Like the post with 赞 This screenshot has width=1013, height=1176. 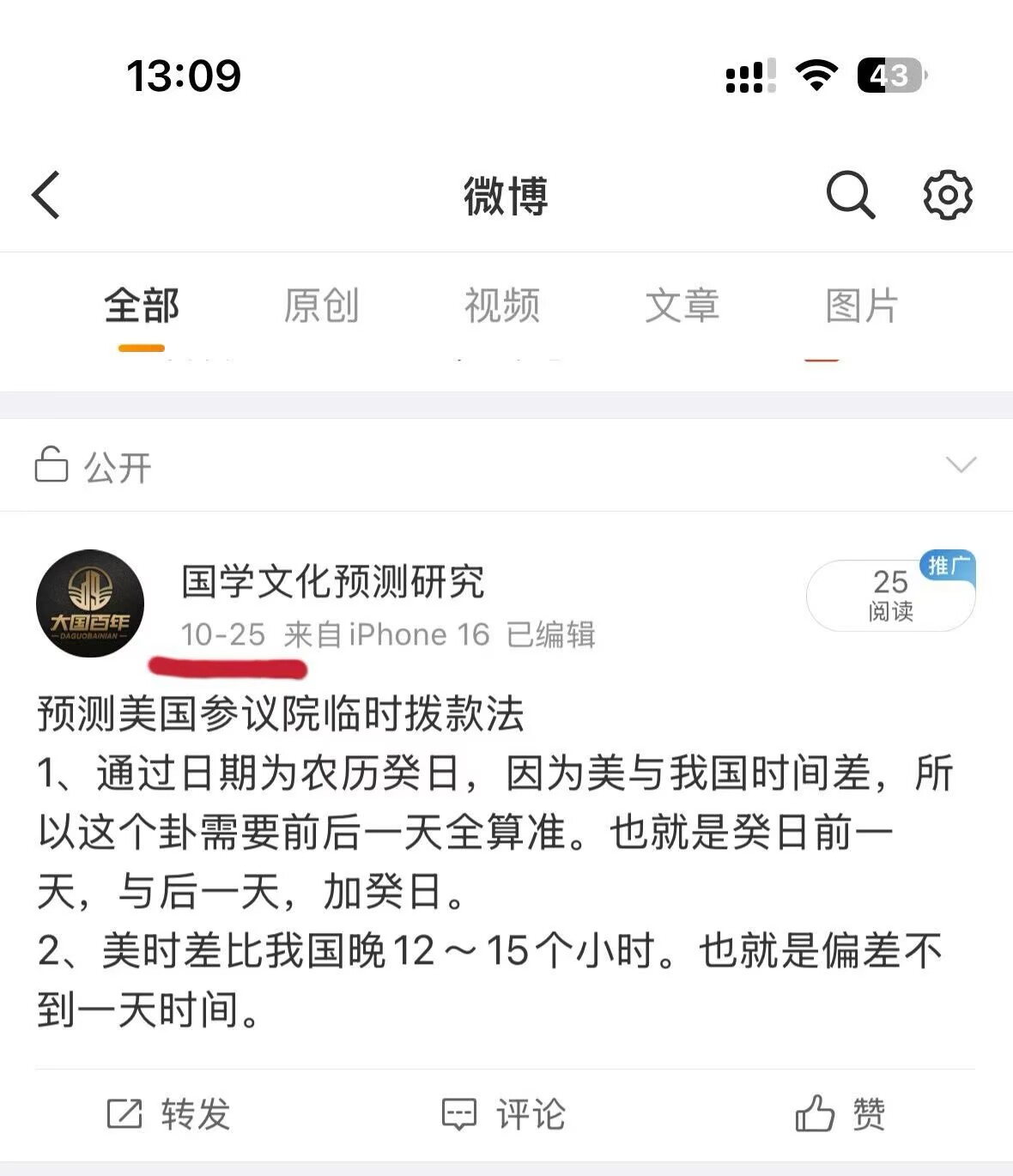point(840,1114)
